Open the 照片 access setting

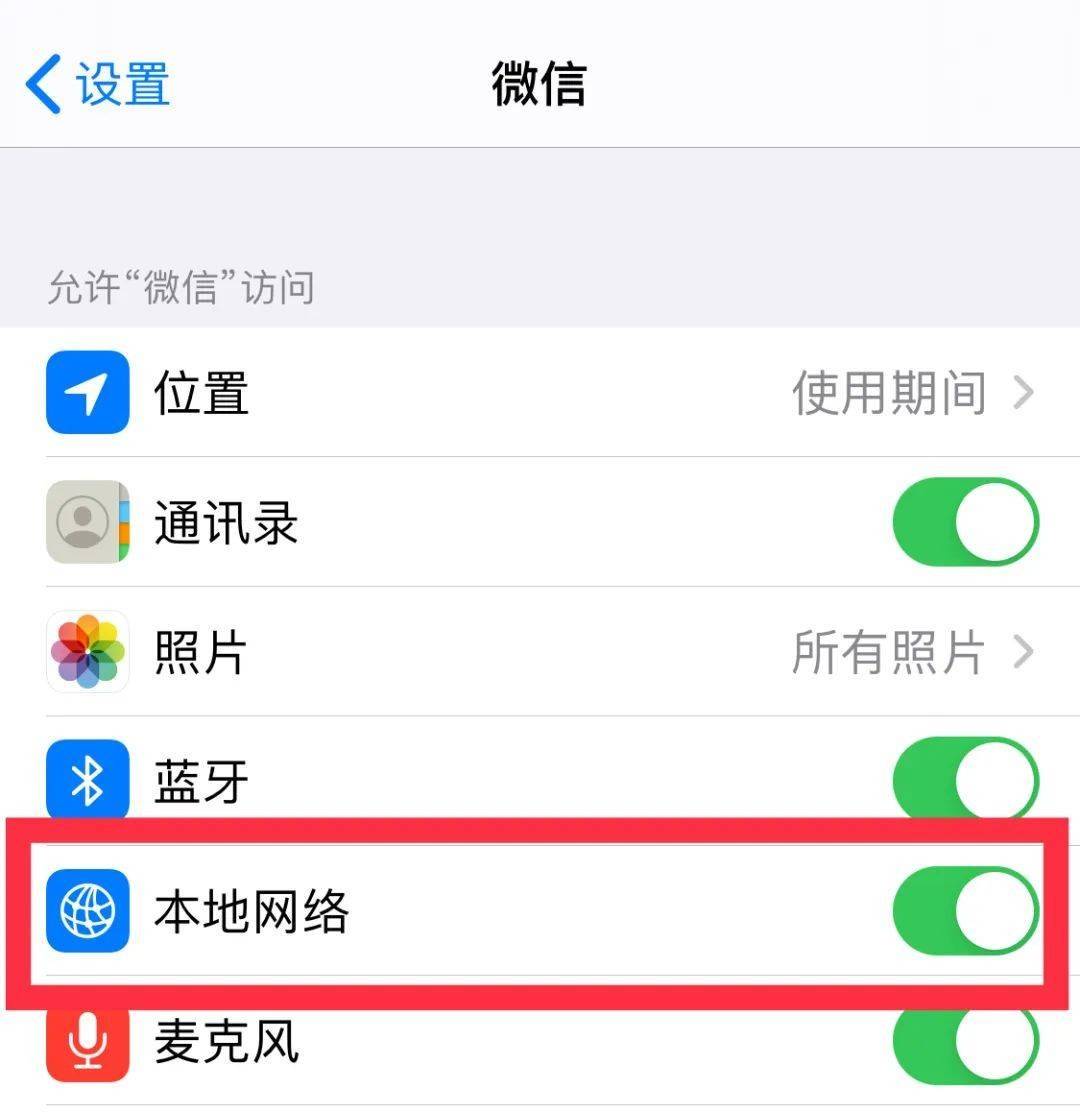coord(540,652)
